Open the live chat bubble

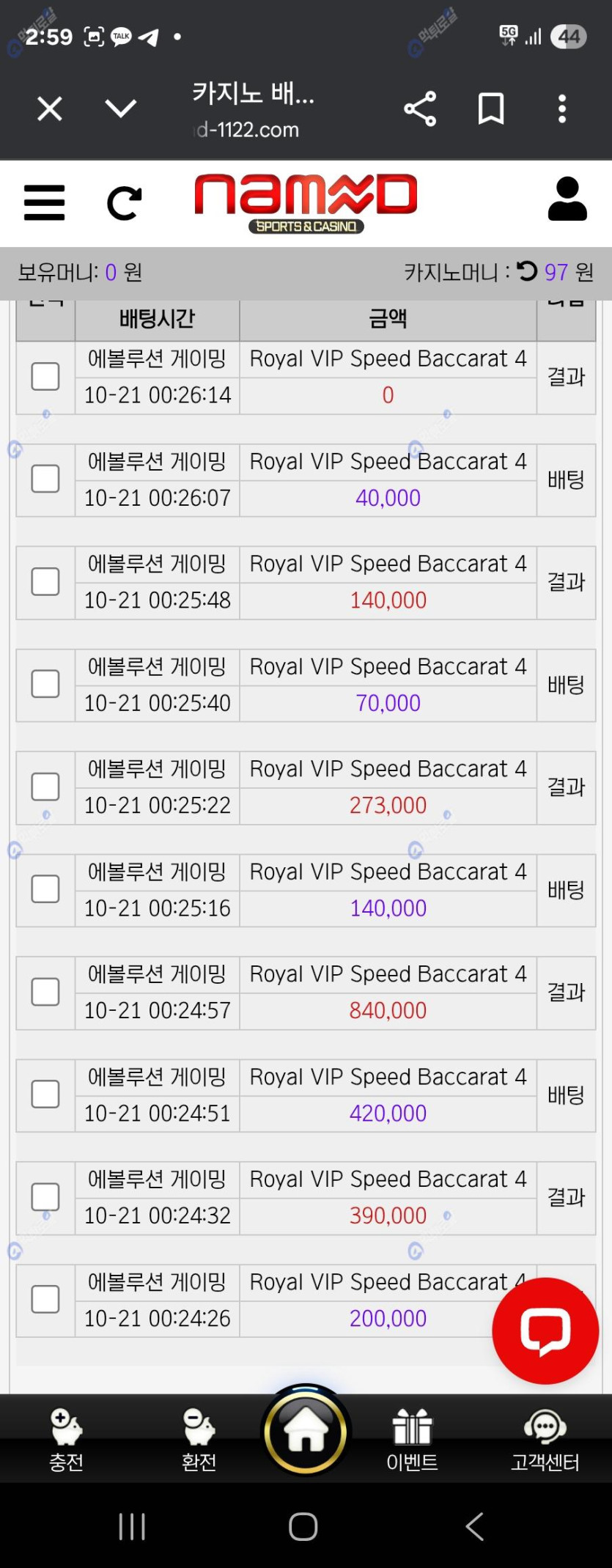tap(545, 1330)
